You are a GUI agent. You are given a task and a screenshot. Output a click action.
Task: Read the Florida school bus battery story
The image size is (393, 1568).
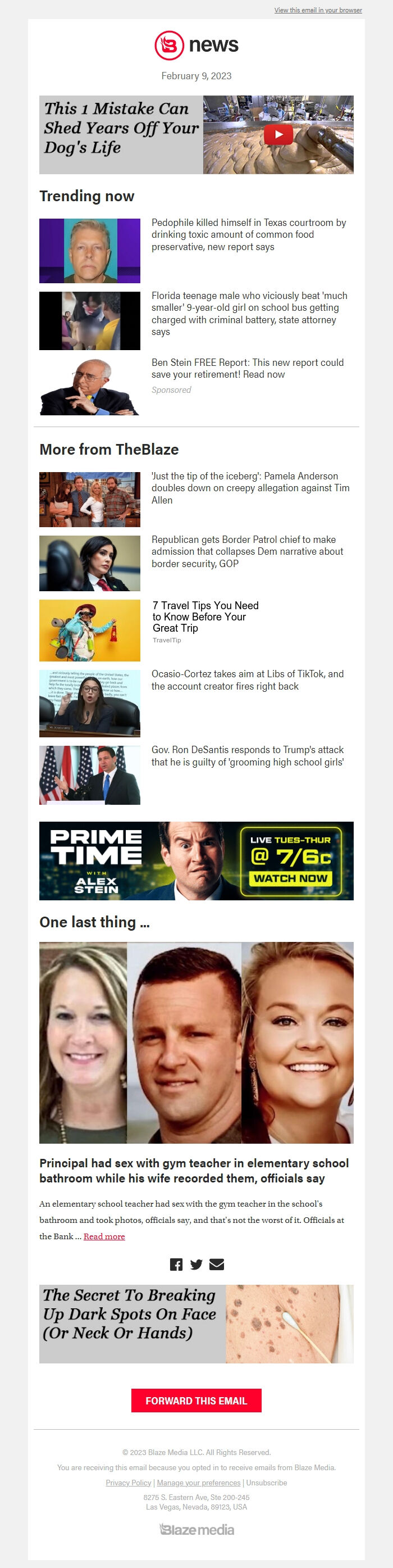249,313
